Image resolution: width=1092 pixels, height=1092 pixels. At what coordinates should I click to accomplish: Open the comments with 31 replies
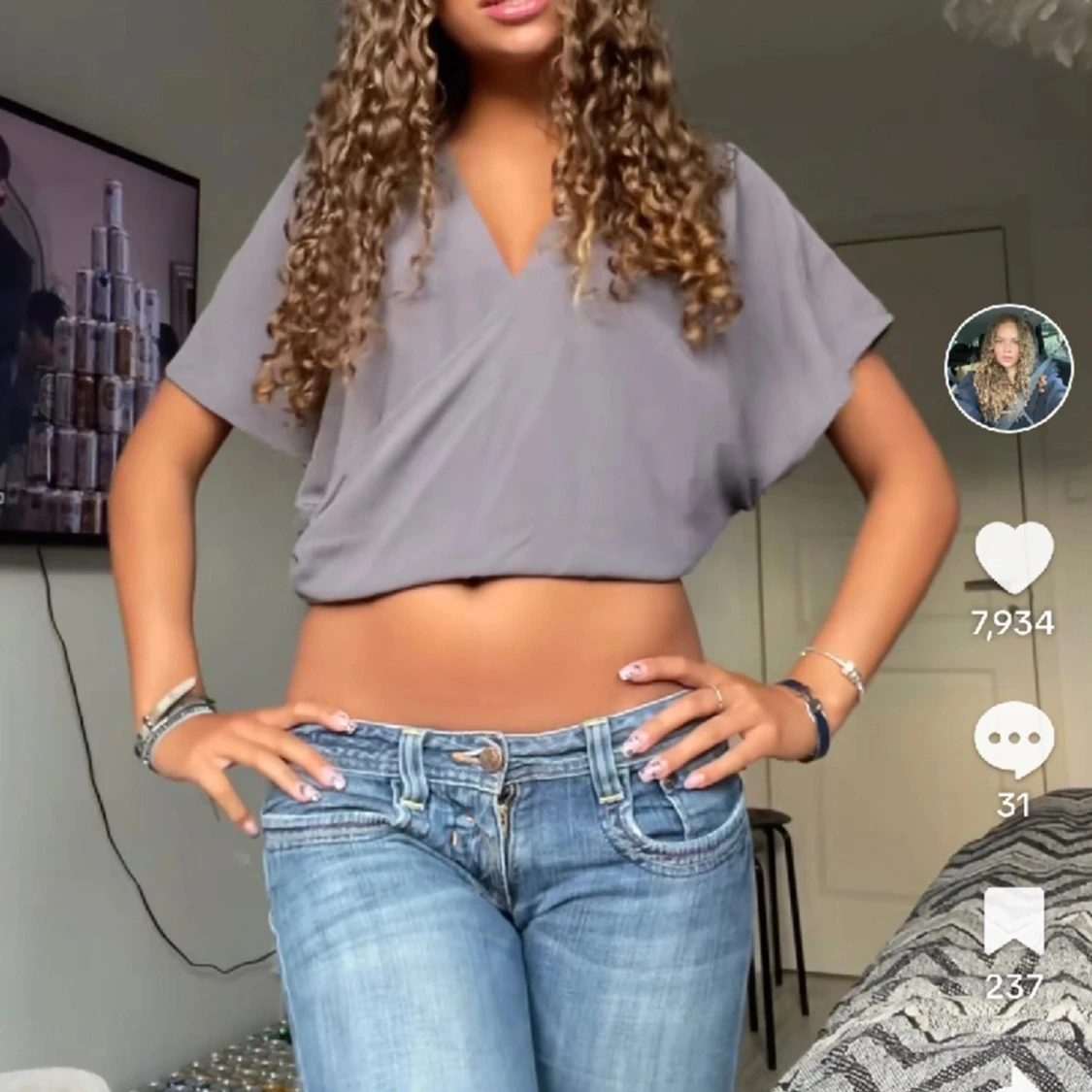point(1013,741)
